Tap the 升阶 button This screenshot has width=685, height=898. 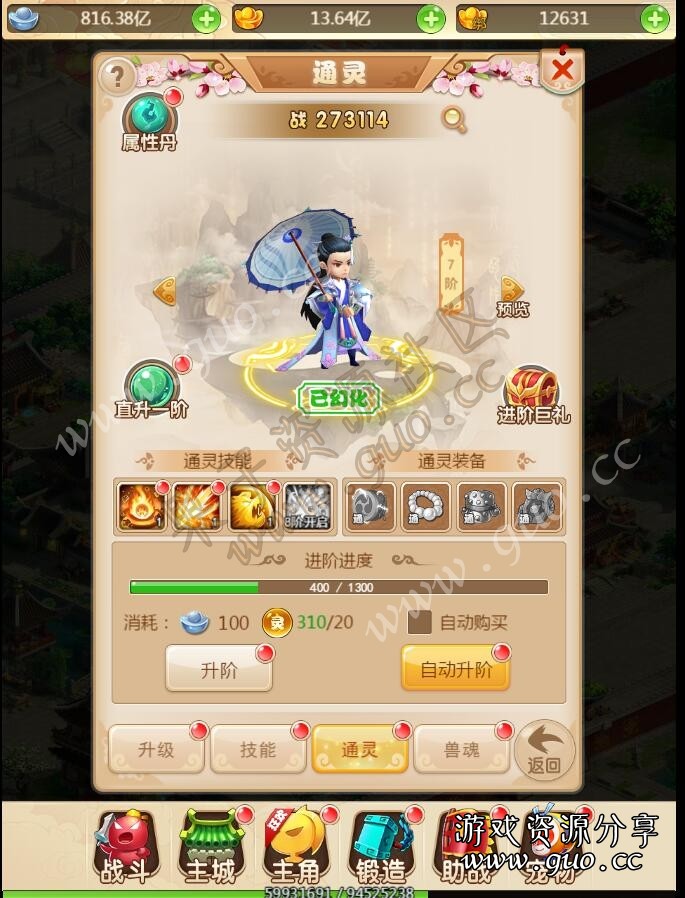(x=219, y=670)
